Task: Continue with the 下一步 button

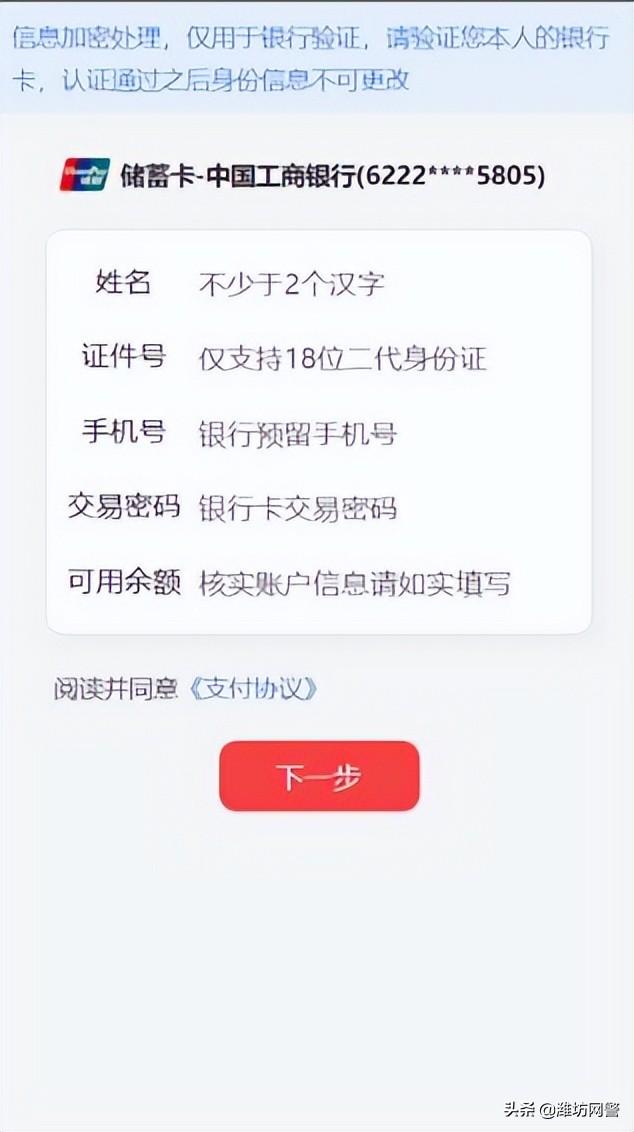Action: pyautogui.click(x=319, y=777)
